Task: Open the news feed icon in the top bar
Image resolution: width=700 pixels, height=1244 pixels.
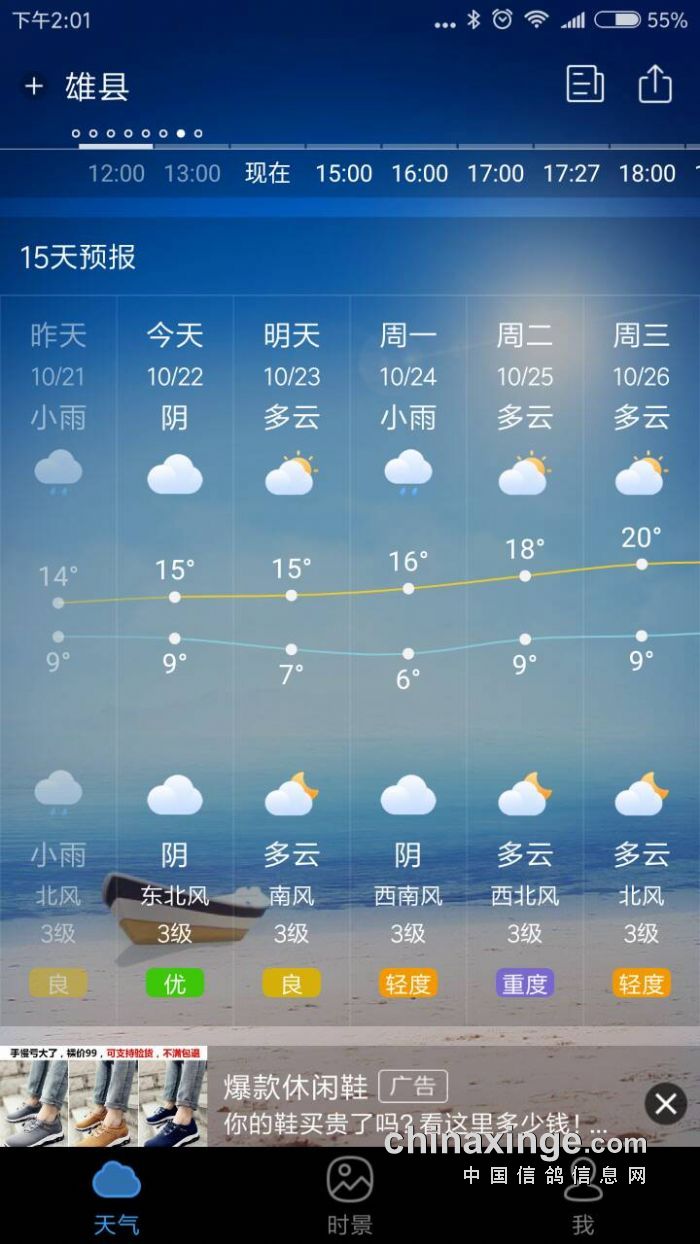Action: point(585,84)
